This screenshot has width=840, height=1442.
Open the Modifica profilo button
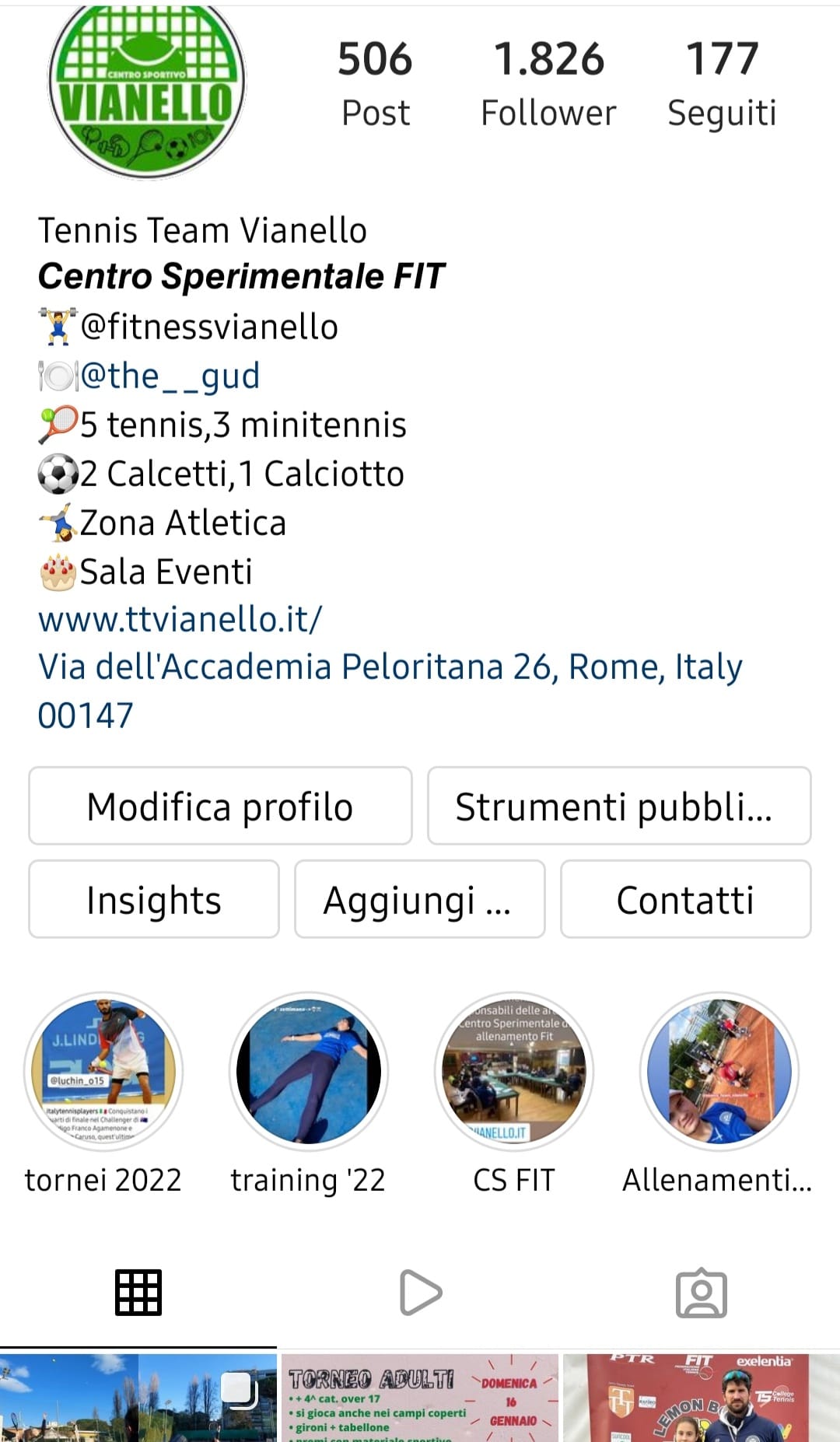(x=220, y=807)
